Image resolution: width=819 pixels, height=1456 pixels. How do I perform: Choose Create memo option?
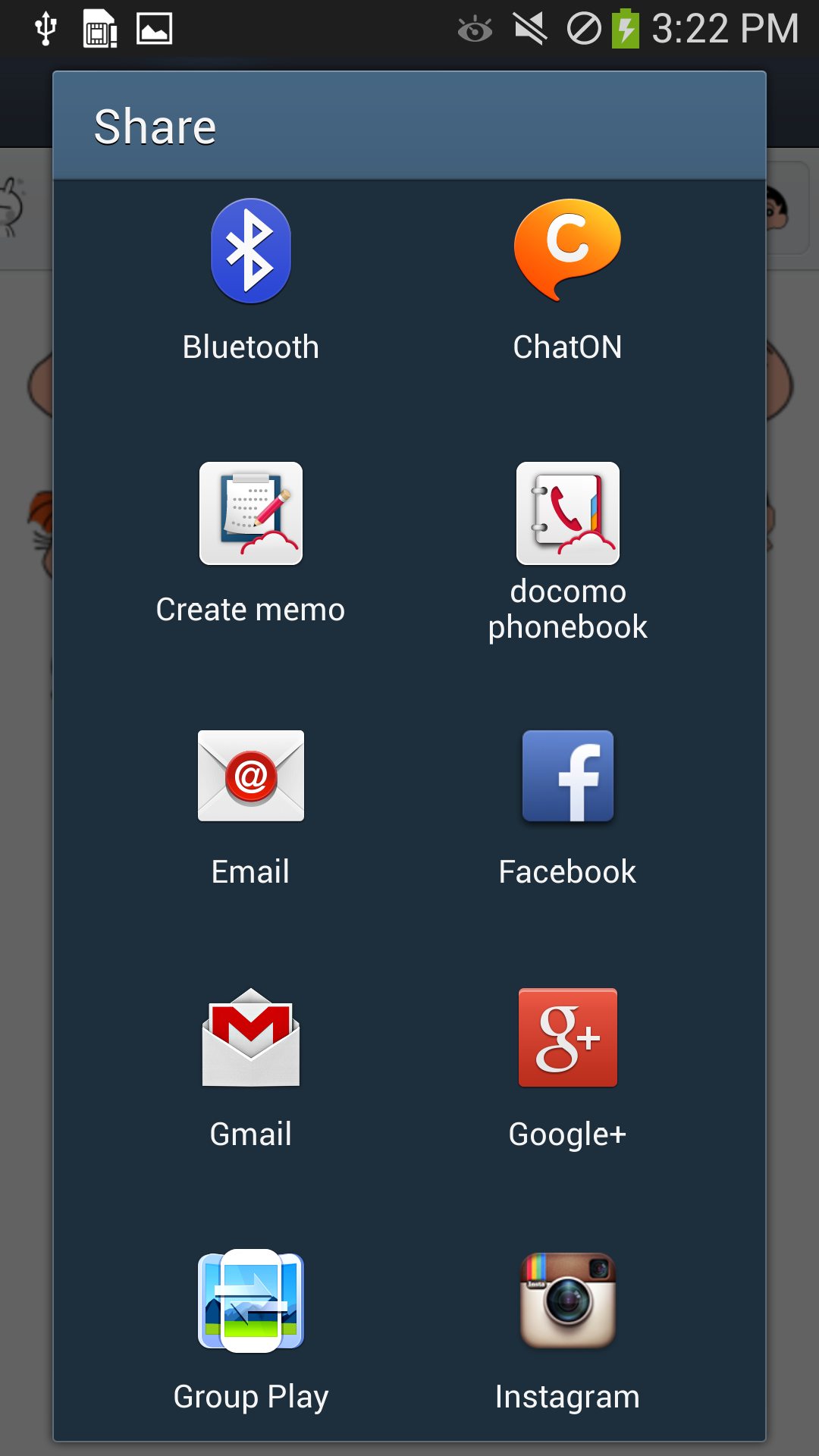point(251,543)
